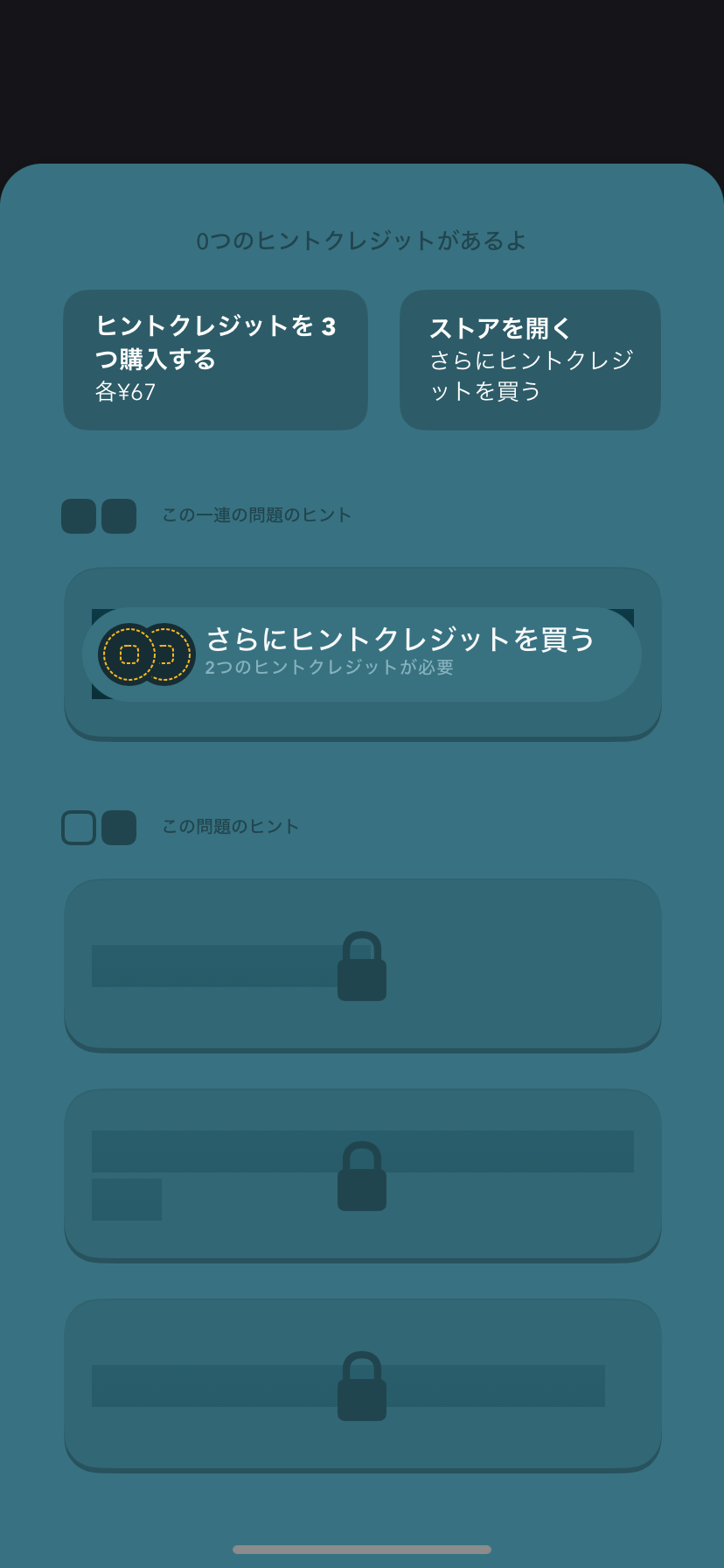This screenshot has height=1568, width=724.
Task: Open the store button ストアを開く
Action: (530, 360)
